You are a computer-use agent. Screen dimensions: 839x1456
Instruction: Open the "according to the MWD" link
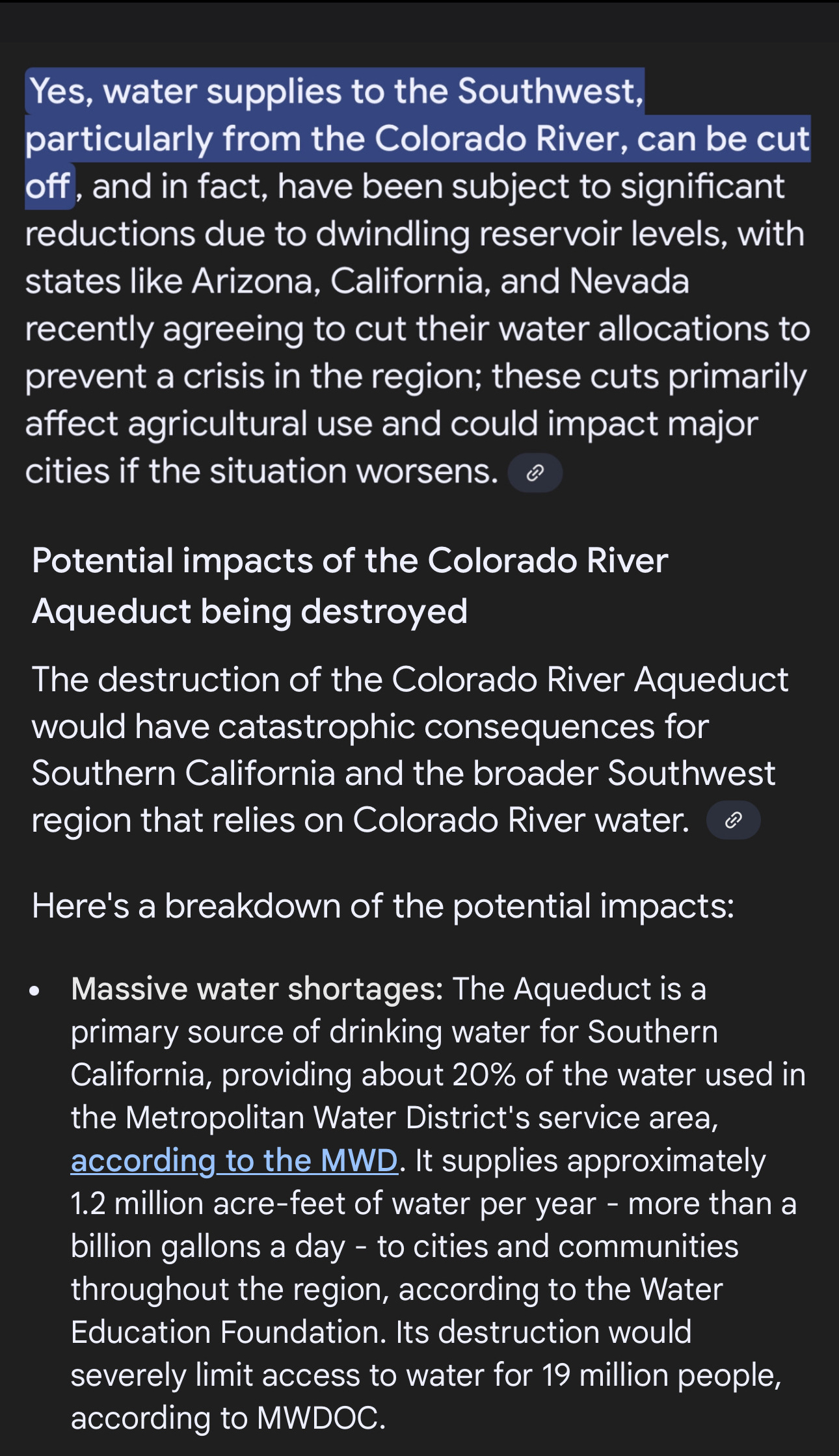click(x=234, y=1161)
